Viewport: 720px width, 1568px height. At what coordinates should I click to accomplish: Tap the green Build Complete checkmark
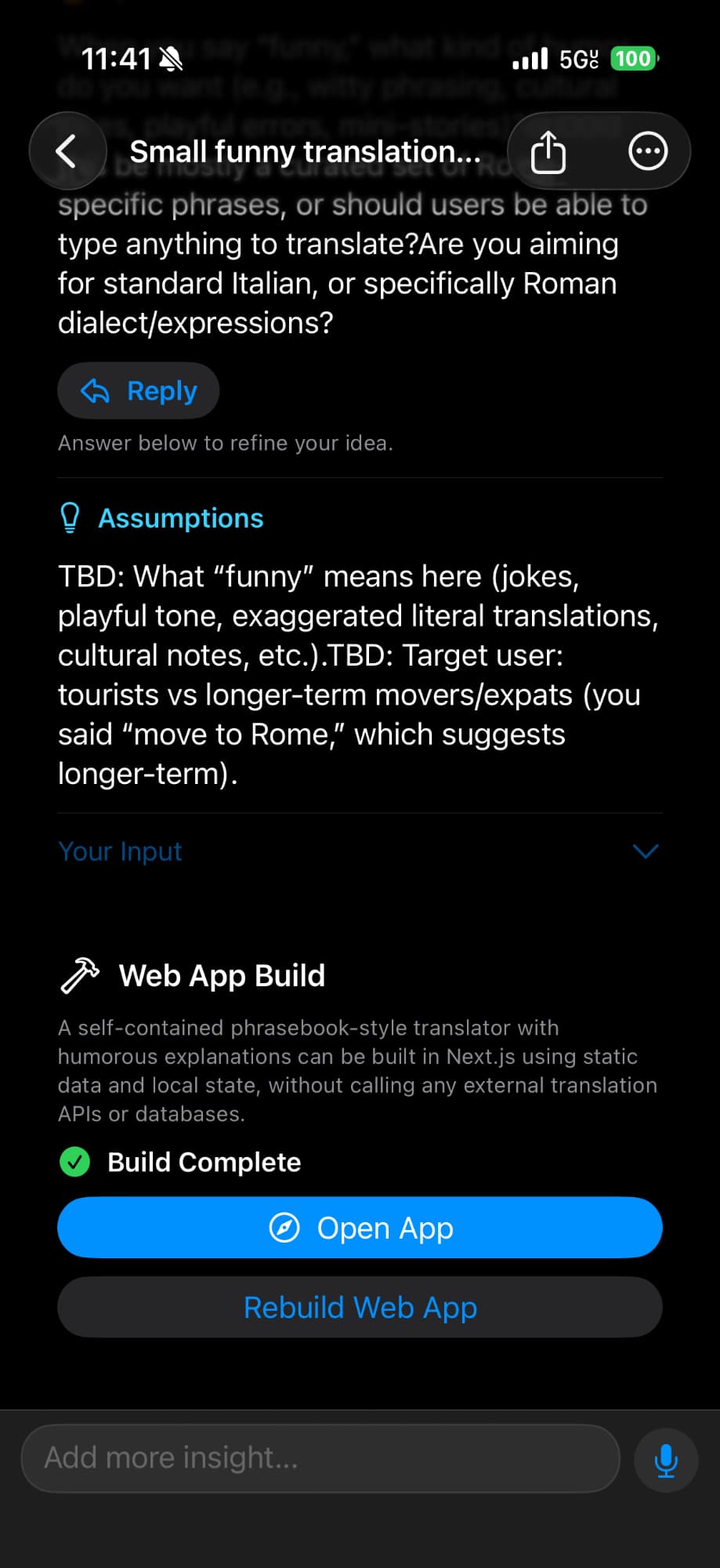point(74,1163)
